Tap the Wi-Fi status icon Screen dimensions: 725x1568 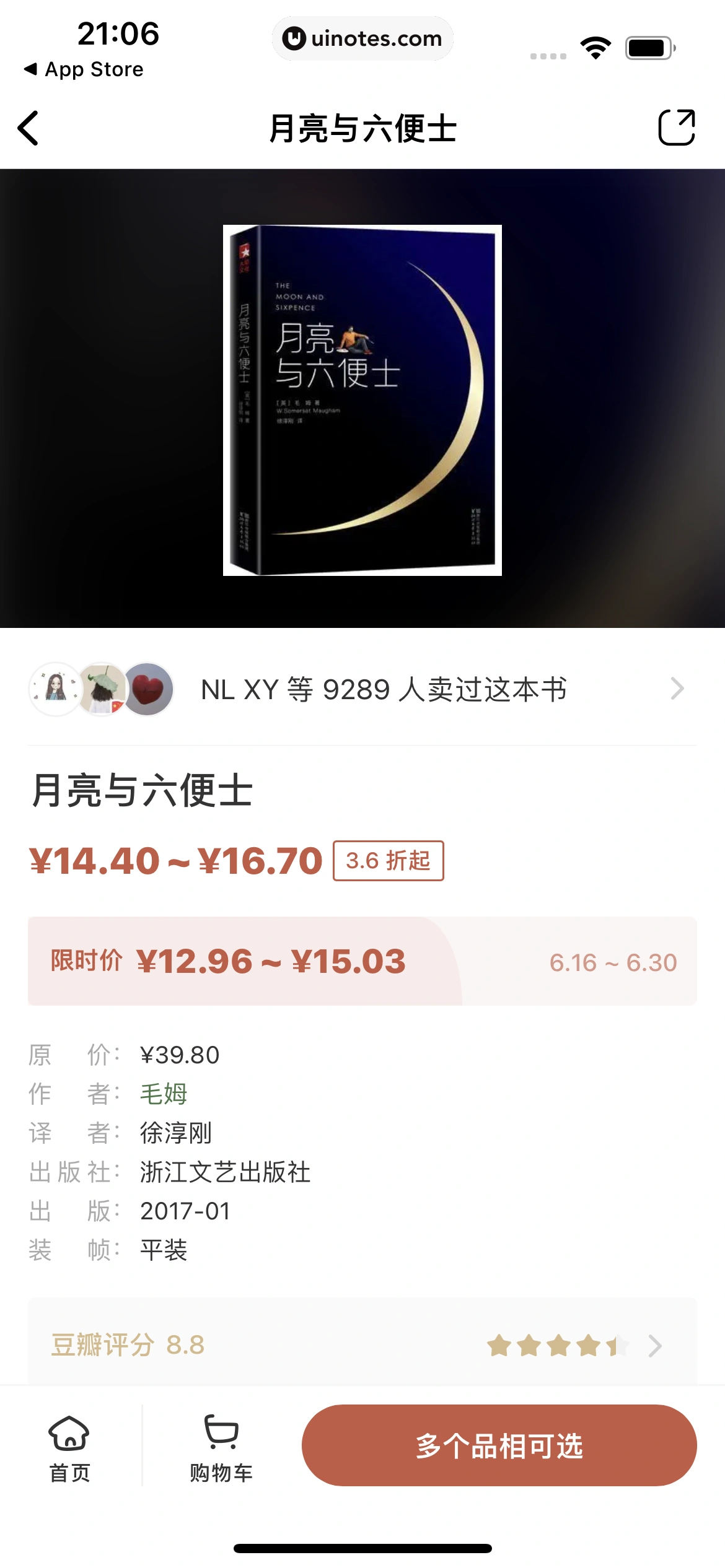594,46
